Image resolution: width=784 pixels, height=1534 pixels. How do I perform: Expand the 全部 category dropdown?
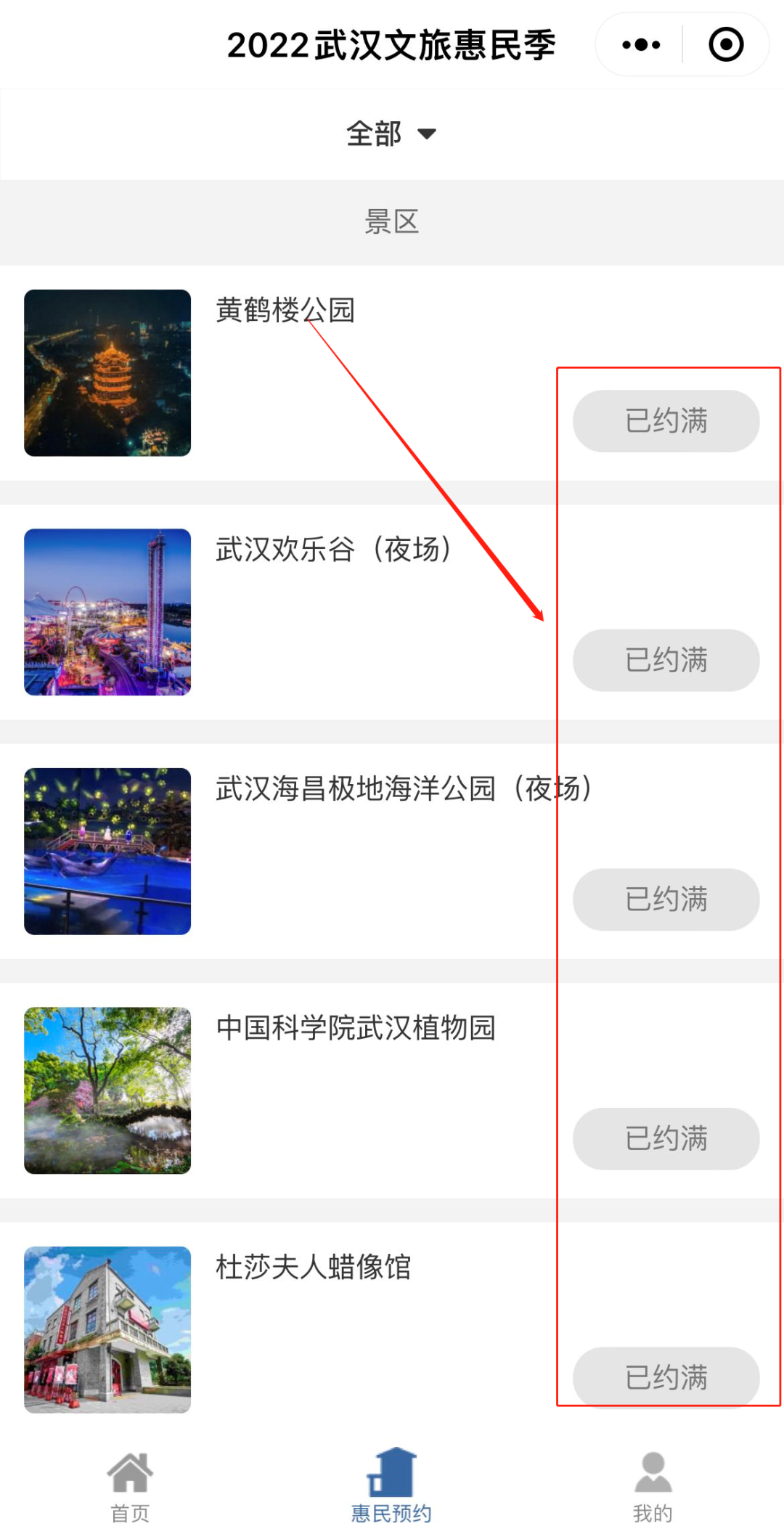point(391,134)
